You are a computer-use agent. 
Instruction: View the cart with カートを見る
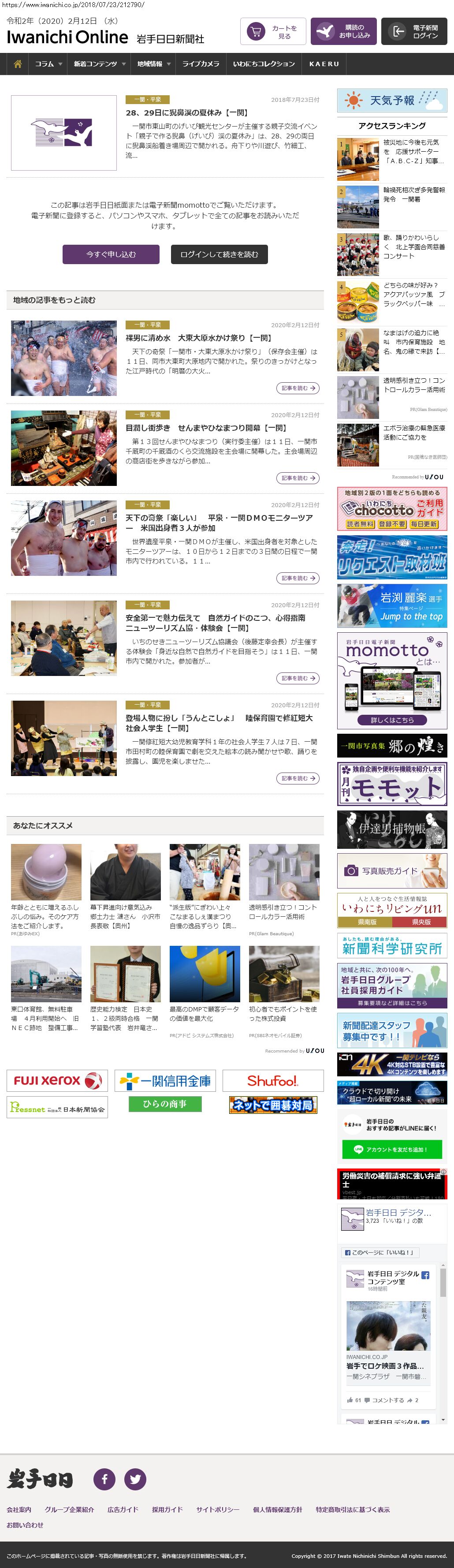pyautogui.click(x=273, y=32)
